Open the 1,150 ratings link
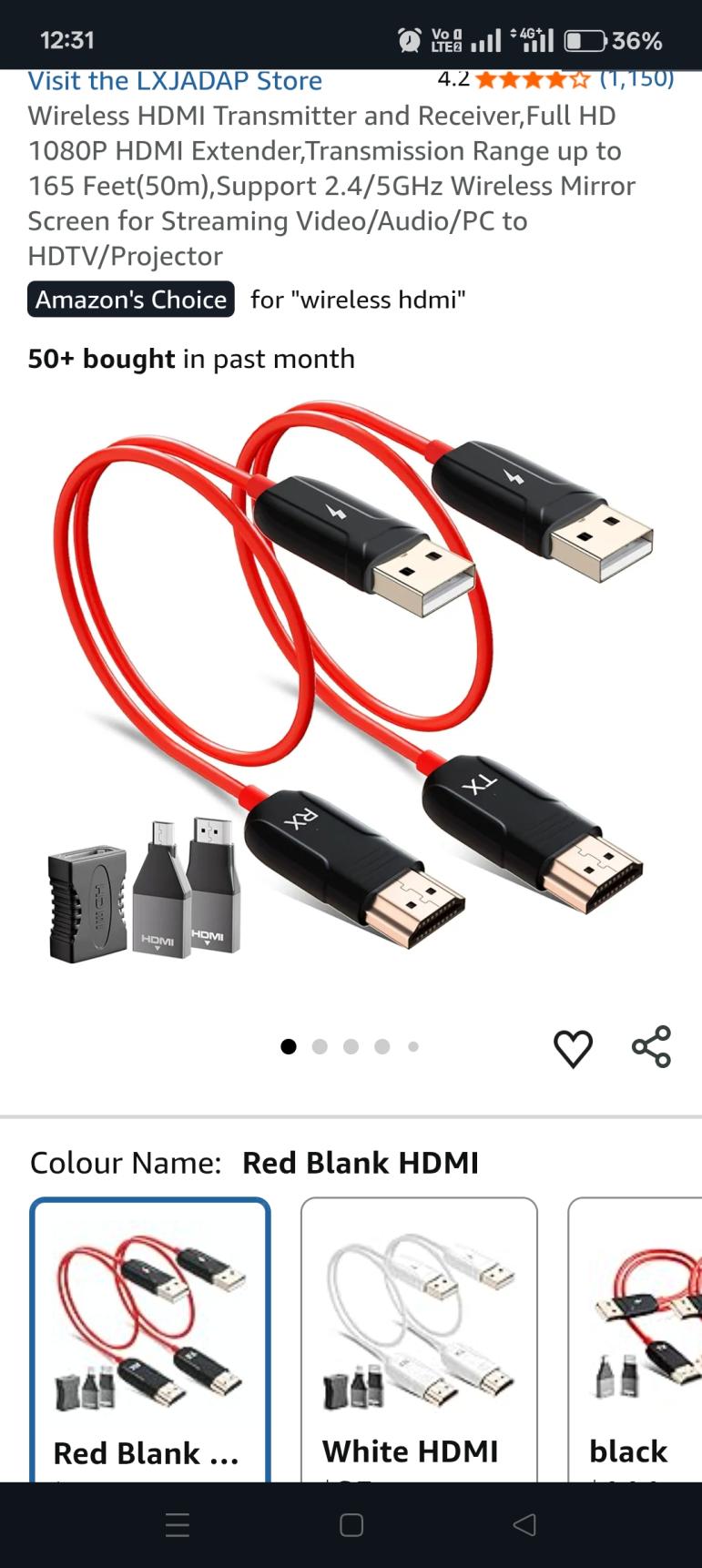702x1568 pixels. [636, 79]
